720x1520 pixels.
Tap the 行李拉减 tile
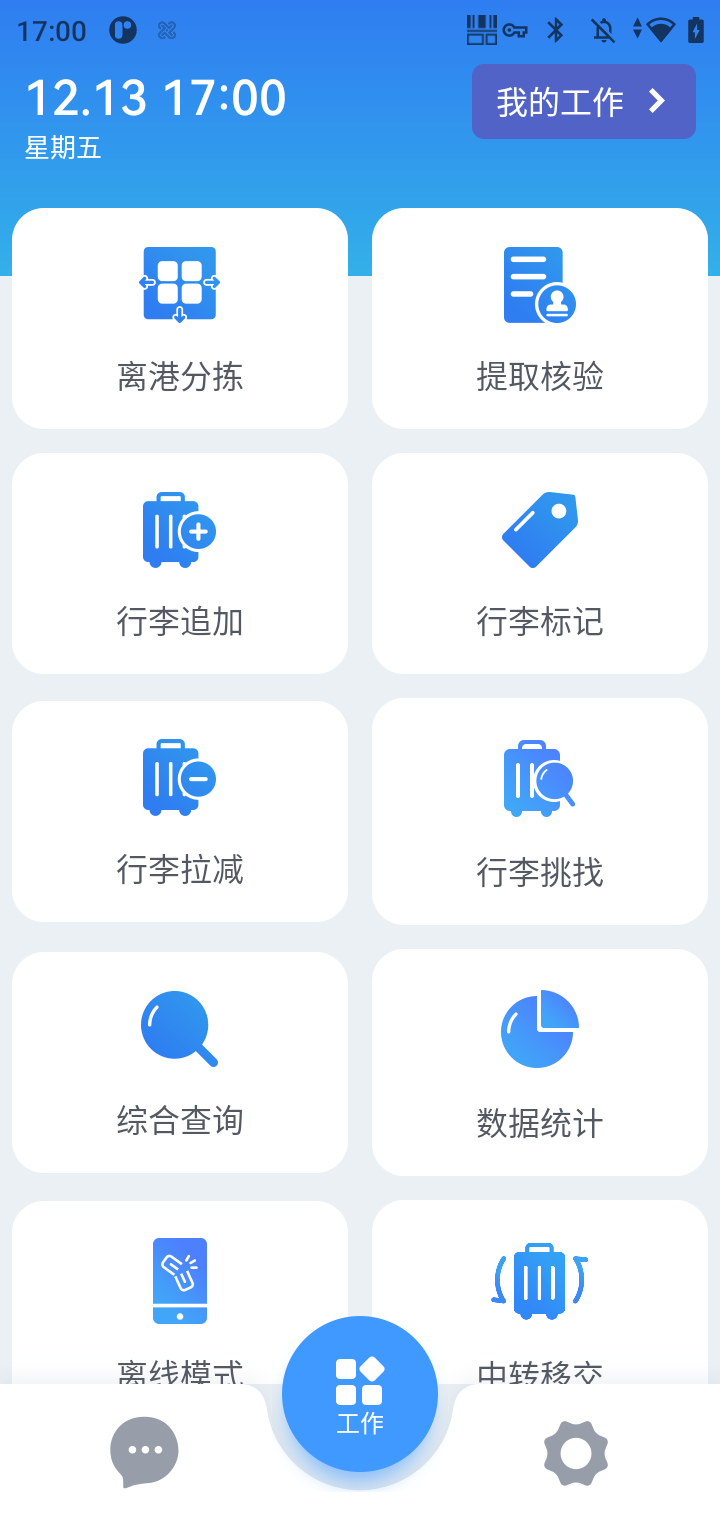tap(180, 811)
